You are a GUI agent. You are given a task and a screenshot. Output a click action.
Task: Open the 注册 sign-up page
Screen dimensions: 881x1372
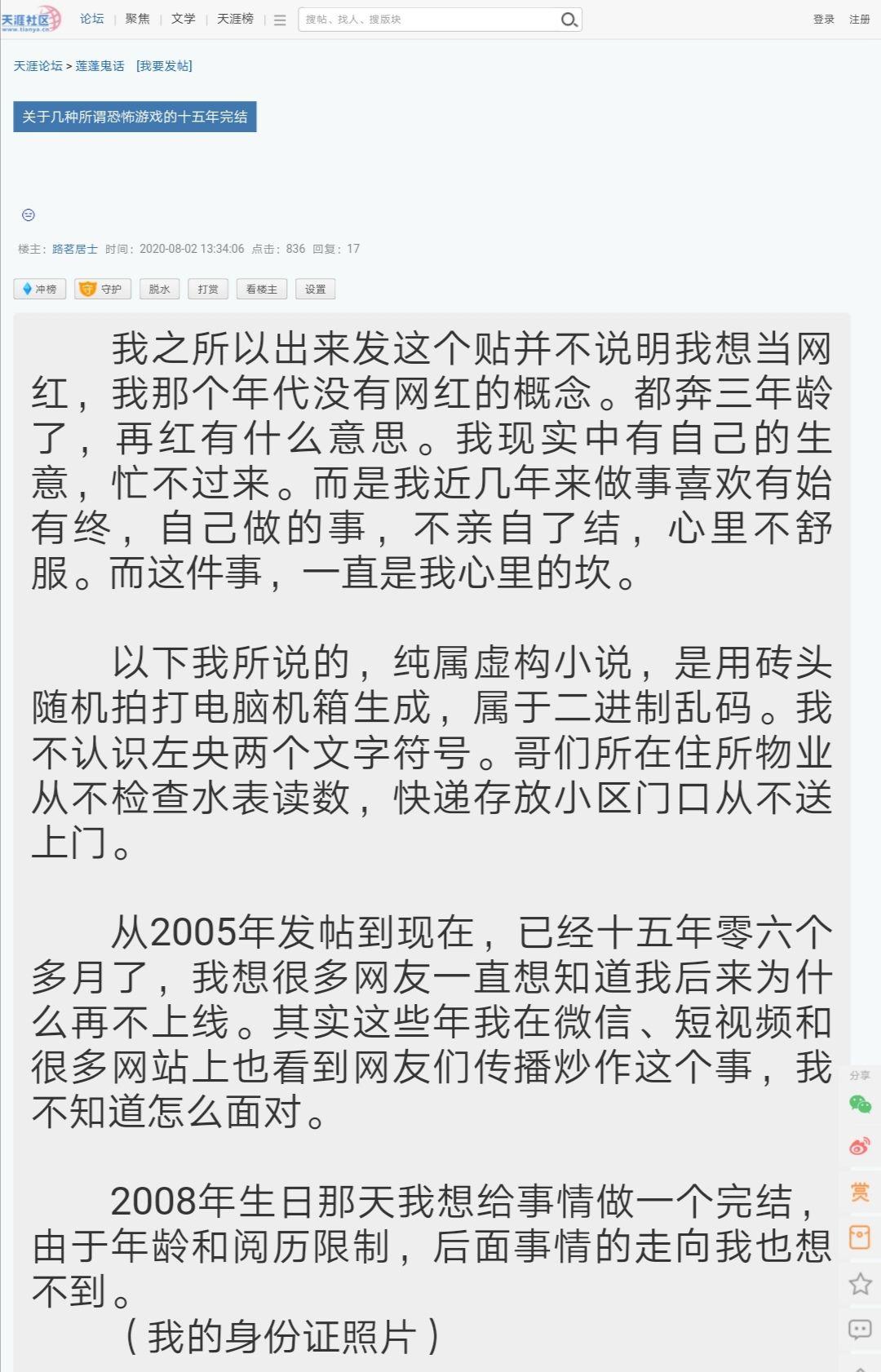859,20
